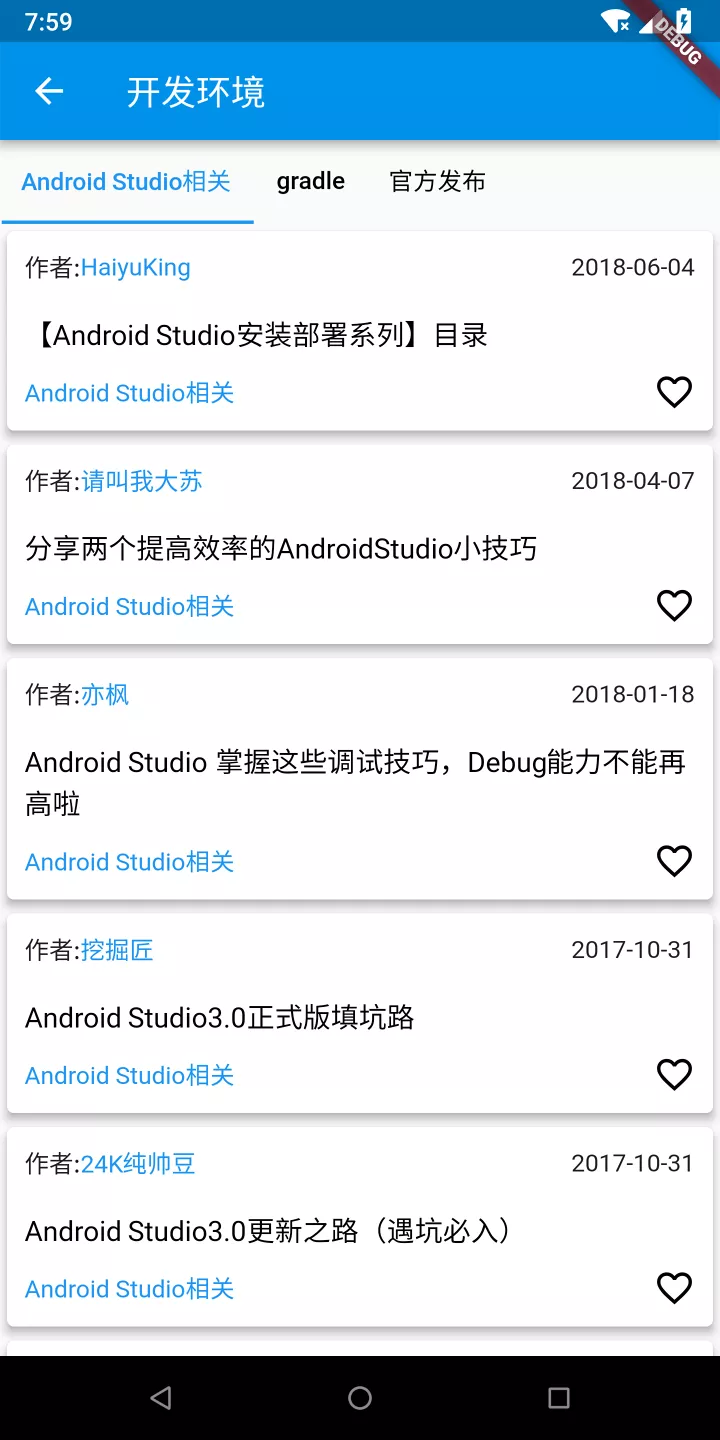Open author 请叫我大苏's page
The image size is (720, 1440).
[x=141, y=481]
